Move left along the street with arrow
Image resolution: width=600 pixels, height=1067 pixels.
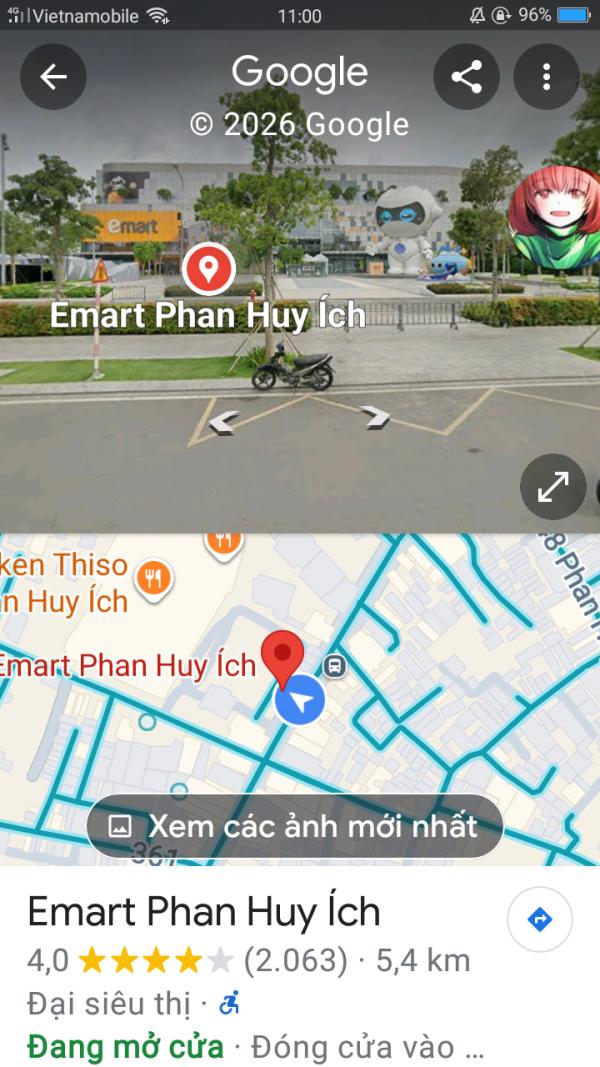pyautogui.click(x=224, y=421)
